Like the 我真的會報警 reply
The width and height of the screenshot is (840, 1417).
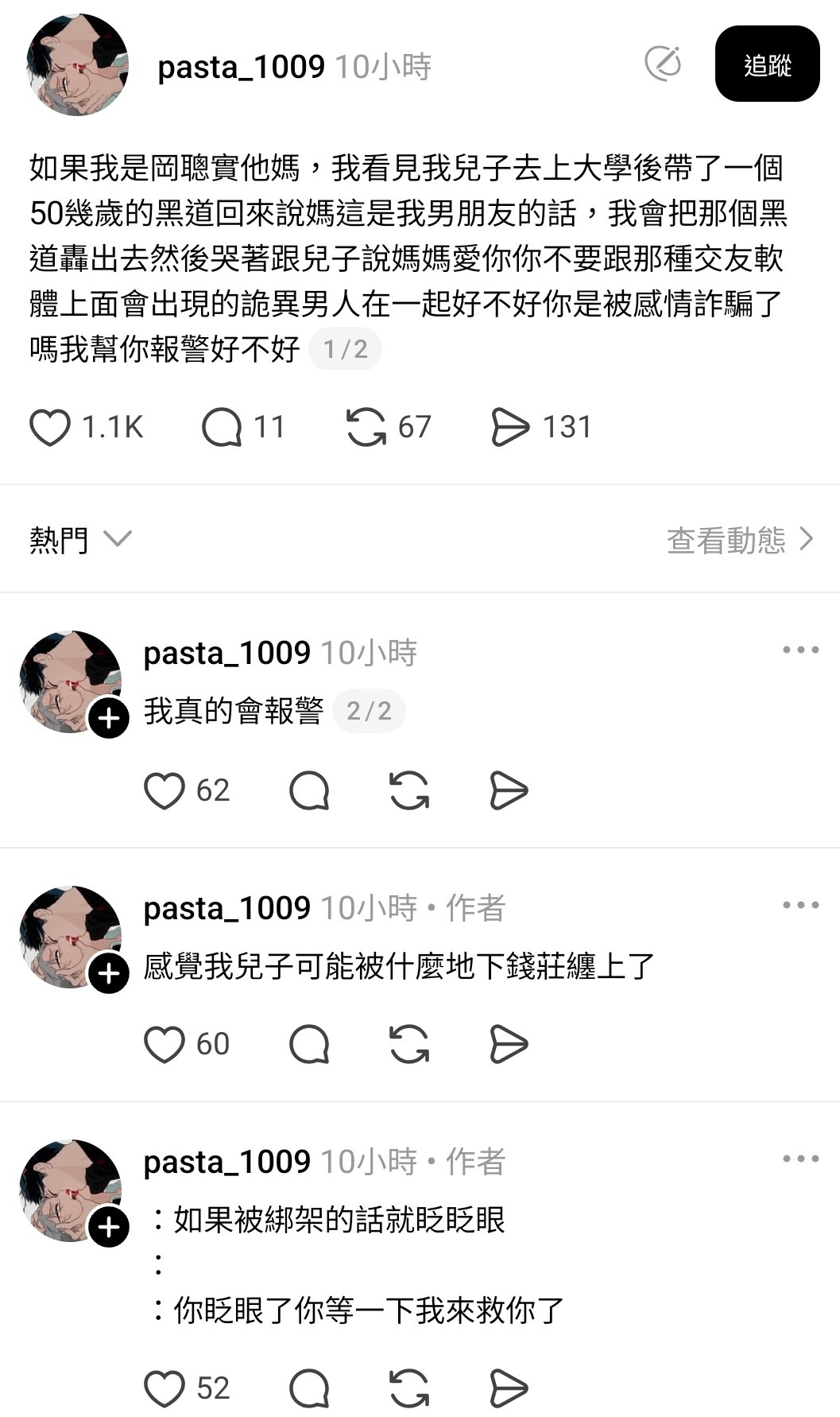[x=165, y=790]
